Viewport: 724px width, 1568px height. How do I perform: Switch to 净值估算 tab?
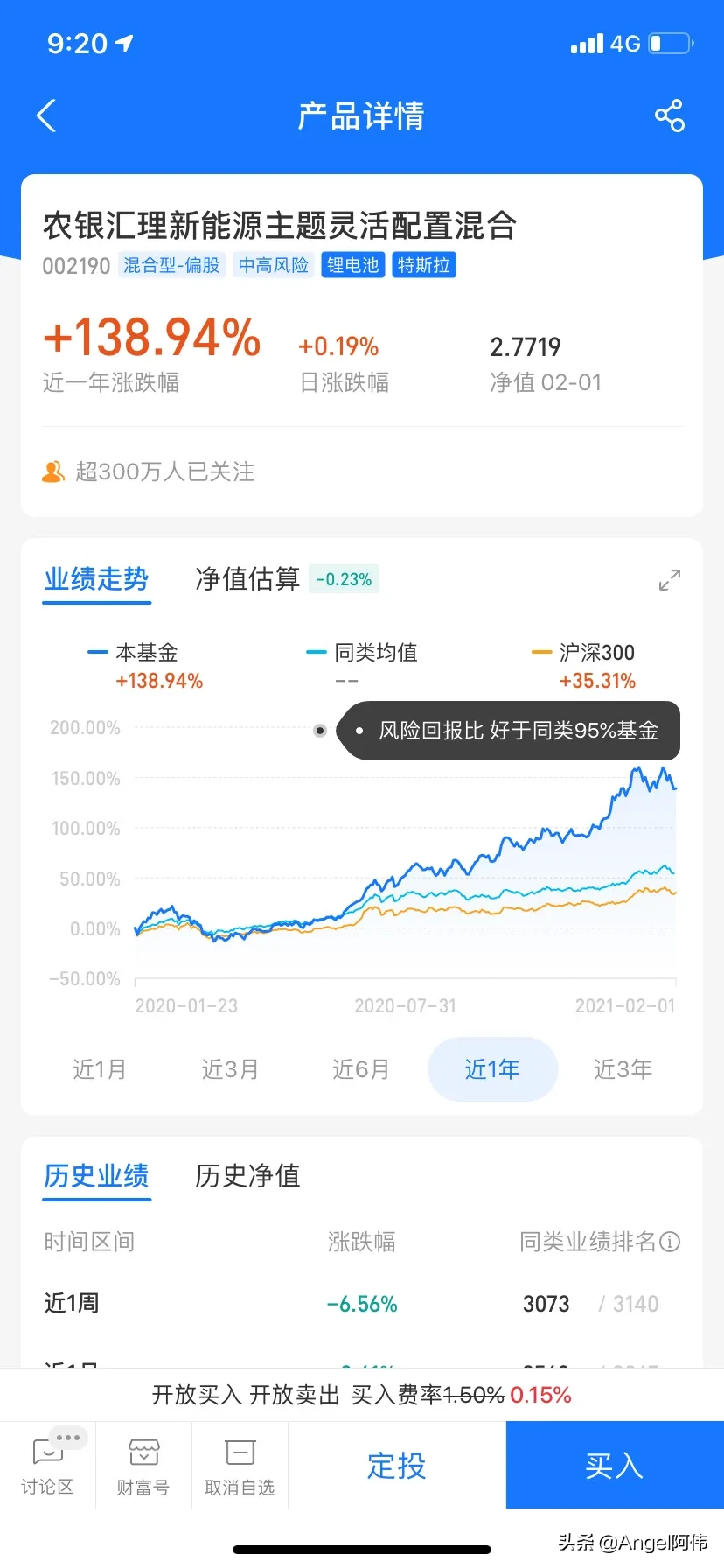(247, 579)
